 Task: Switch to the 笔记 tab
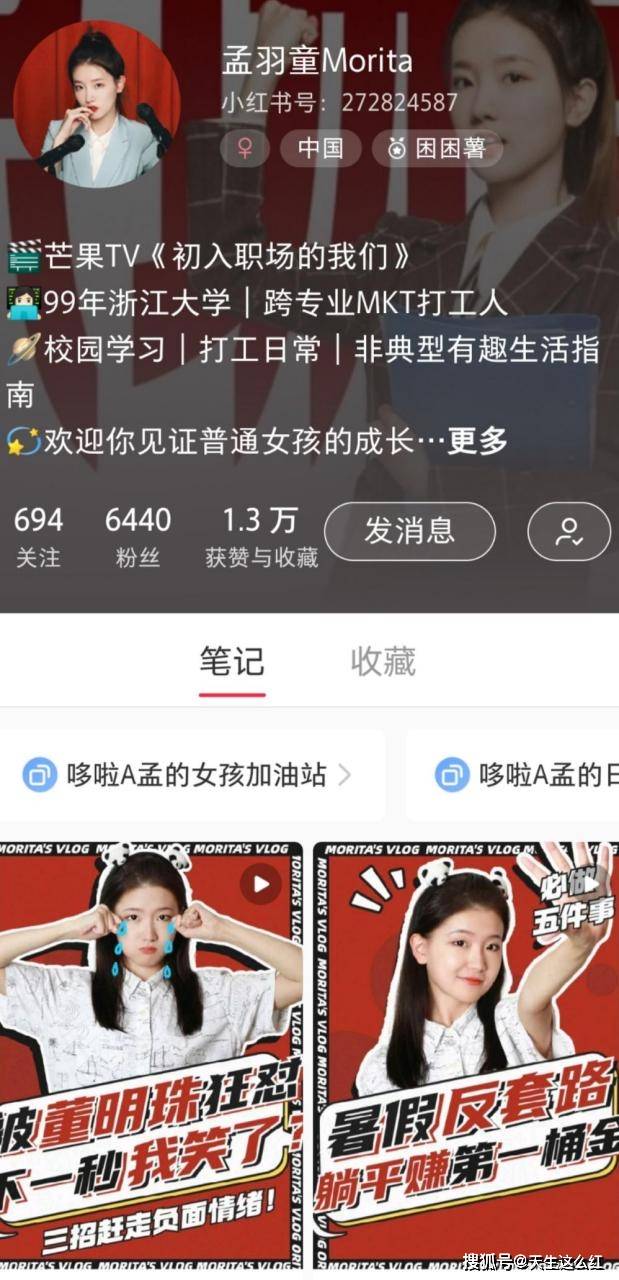point(231,662)
